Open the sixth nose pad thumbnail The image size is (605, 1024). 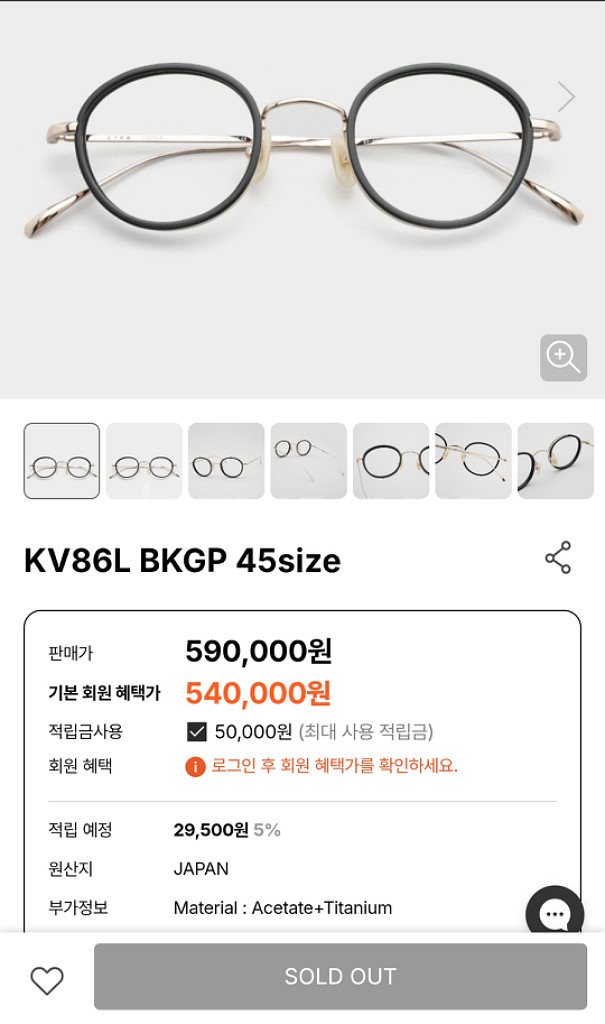pyautogui.click(x=473, y=461)
